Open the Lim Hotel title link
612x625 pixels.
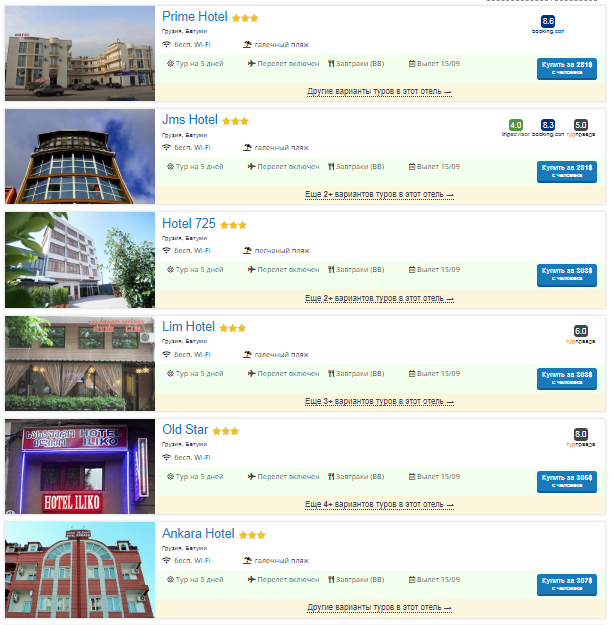[x=189, y=327]
